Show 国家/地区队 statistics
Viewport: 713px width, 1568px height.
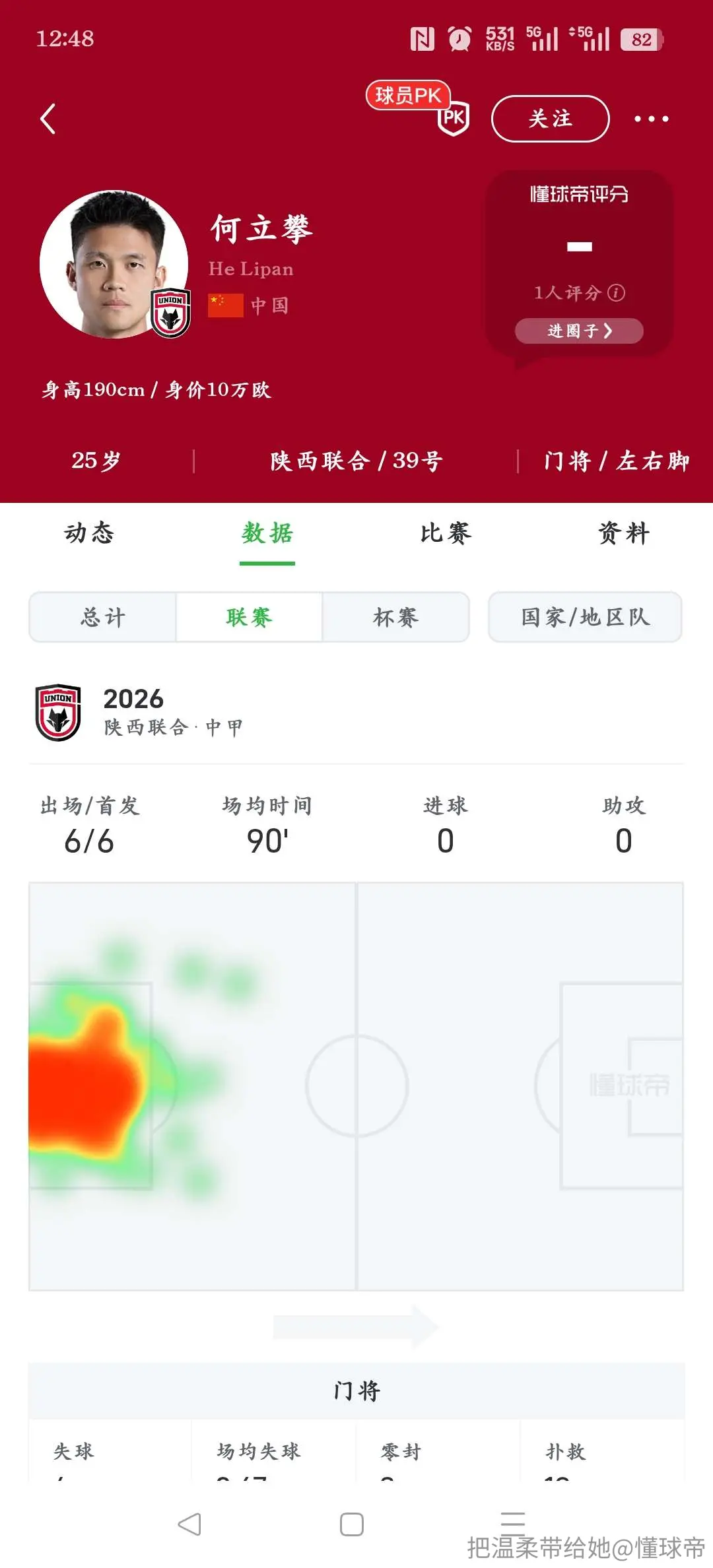click(585, 617)
